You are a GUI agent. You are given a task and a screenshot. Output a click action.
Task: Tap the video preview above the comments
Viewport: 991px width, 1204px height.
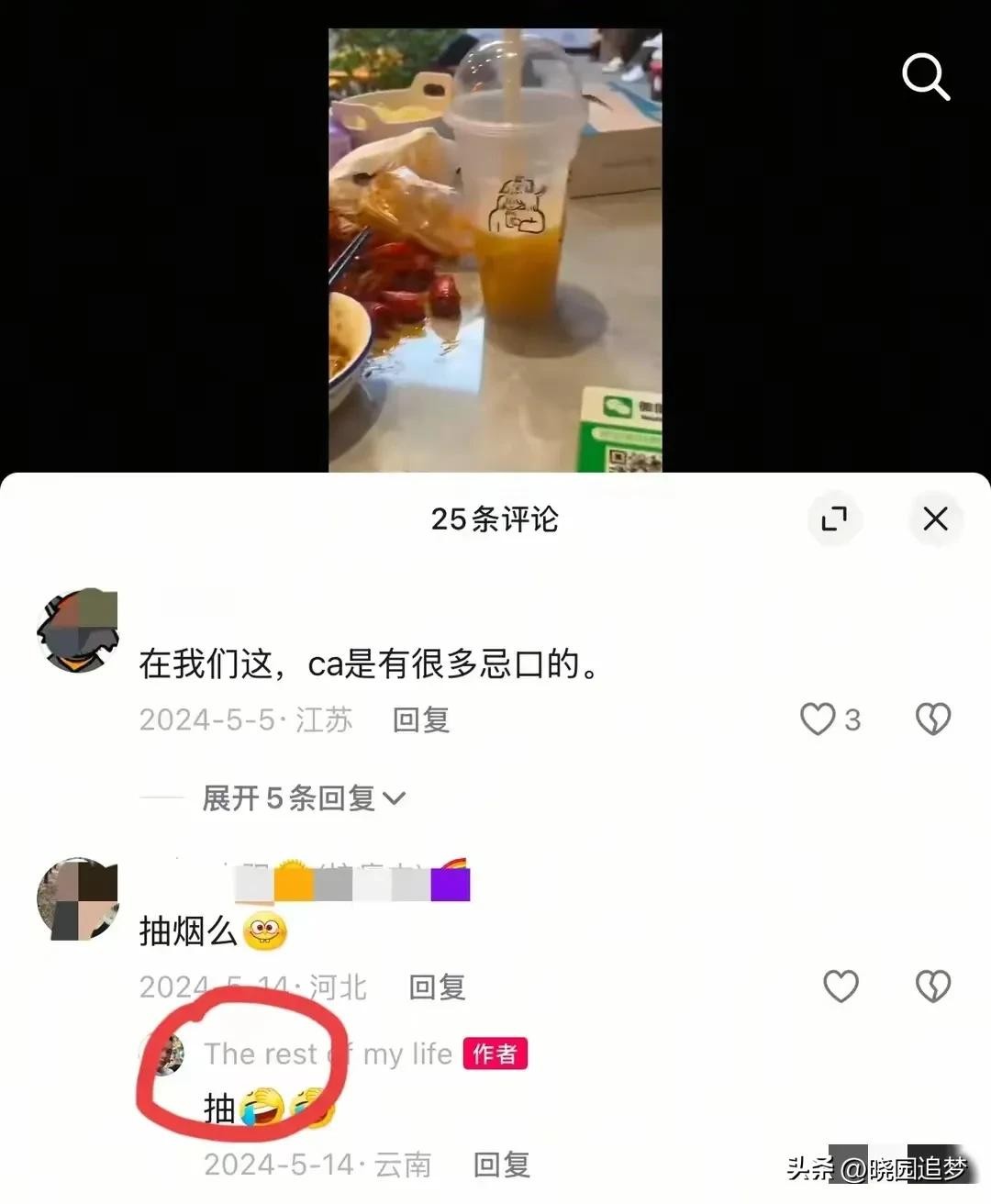point(495,250)
